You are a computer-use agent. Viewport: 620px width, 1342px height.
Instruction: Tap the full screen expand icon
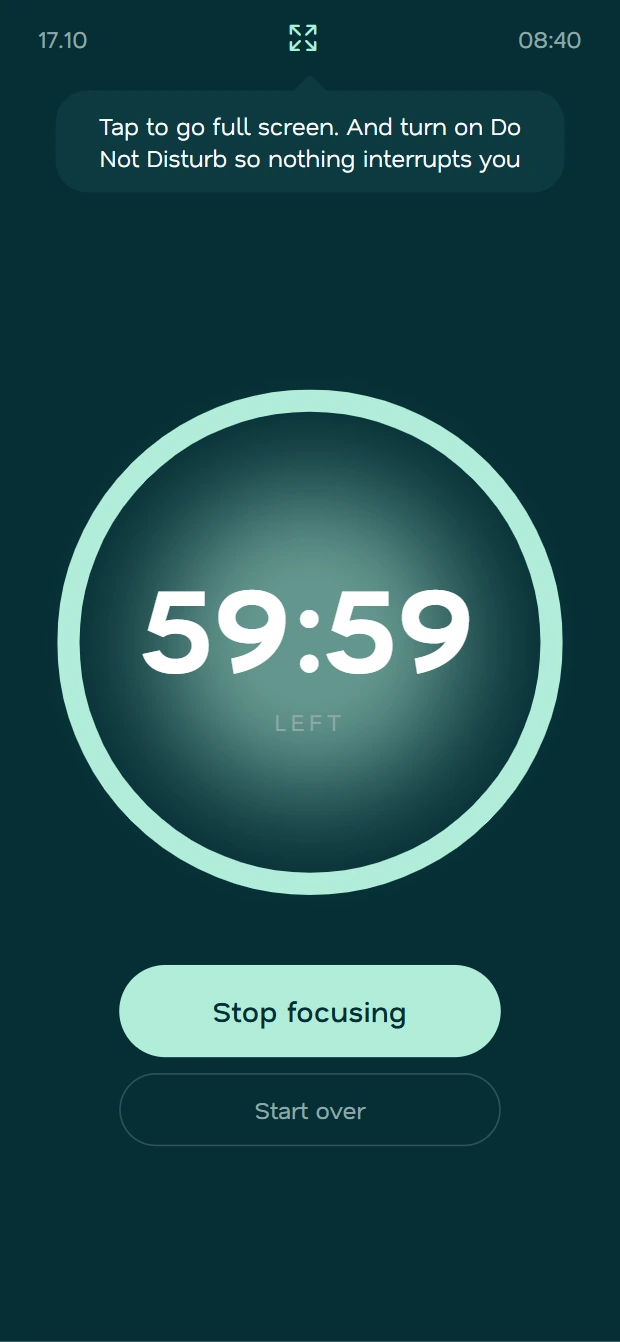coord(303,39)
